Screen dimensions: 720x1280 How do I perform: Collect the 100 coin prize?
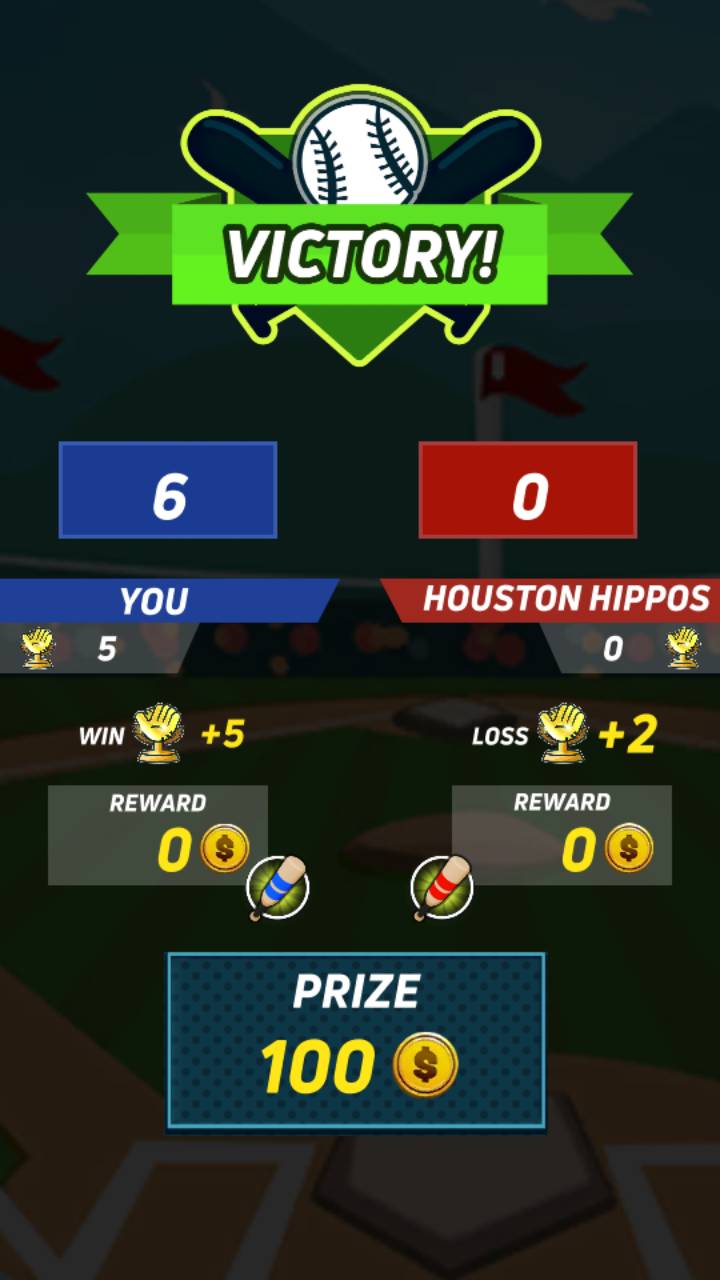(x=356, y=1041)
